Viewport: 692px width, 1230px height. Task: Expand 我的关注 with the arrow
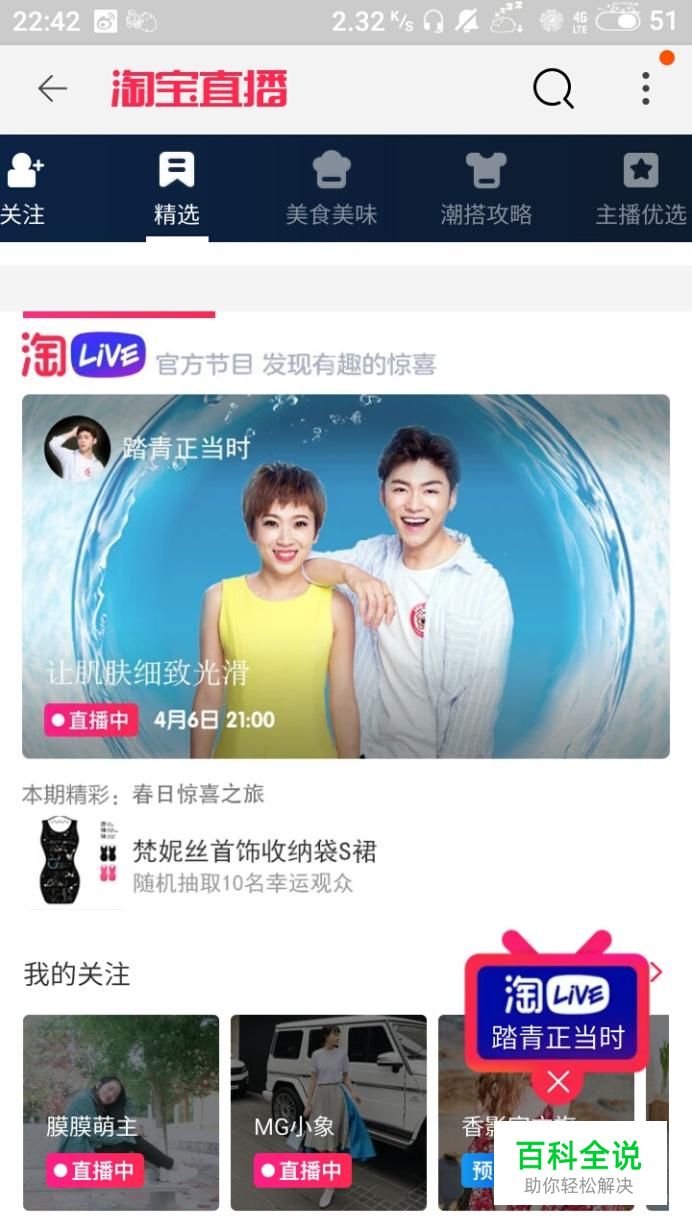pyautogui.click(x=657, y=972)
